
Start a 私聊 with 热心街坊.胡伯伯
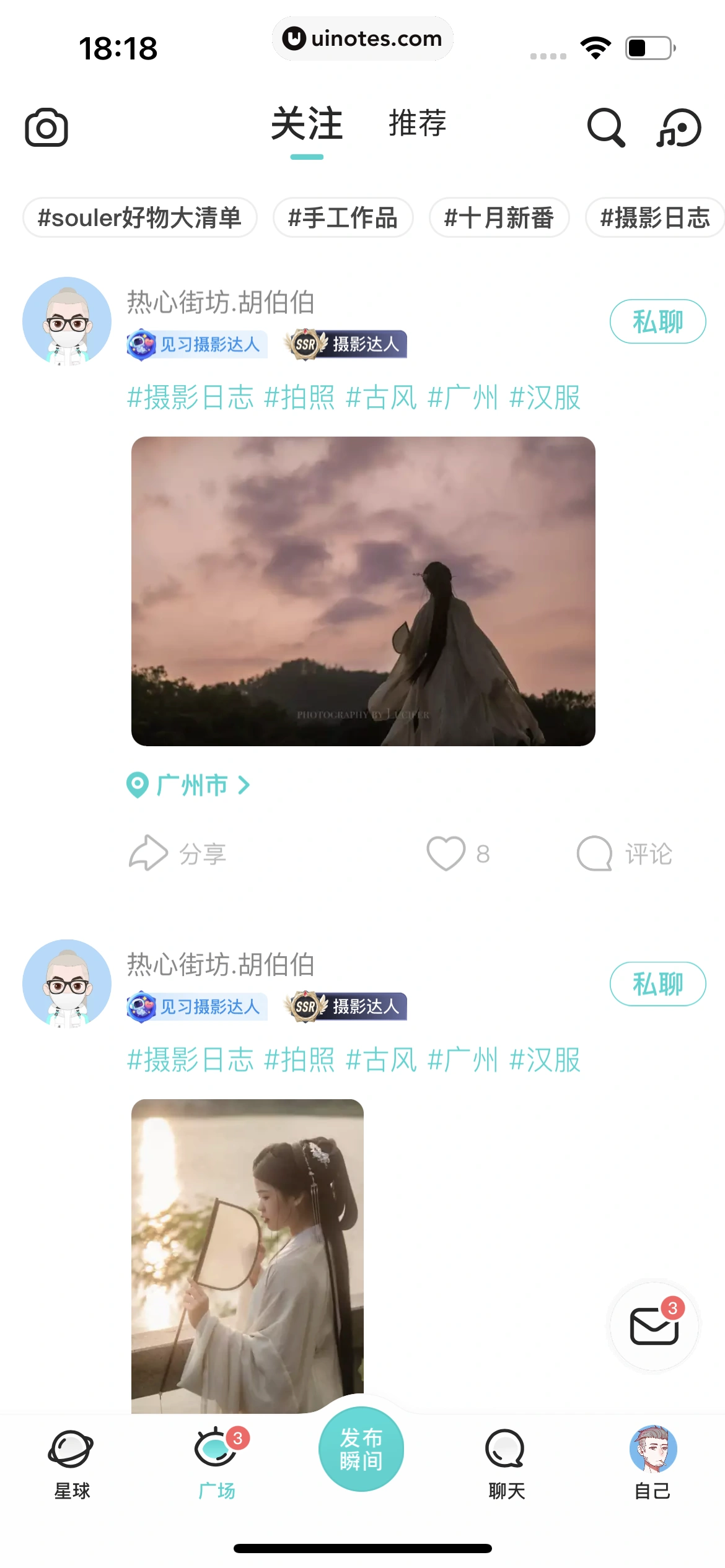tap(657, 321)
